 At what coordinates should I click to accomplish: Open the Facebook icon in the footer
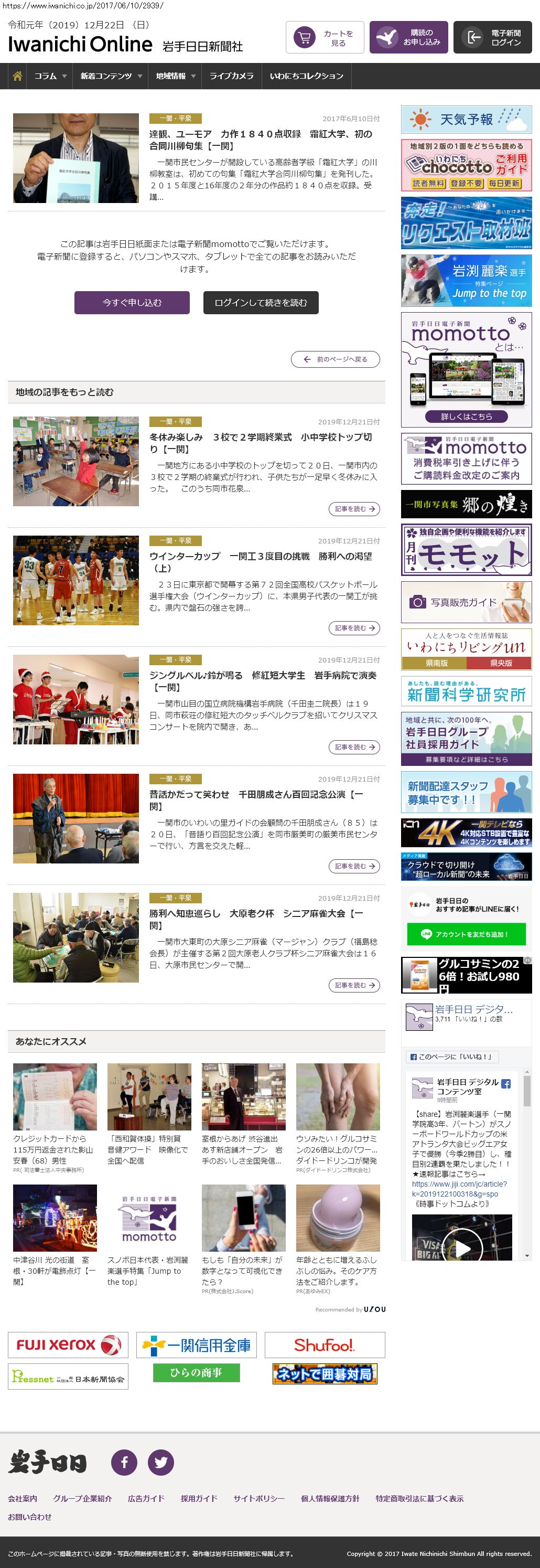point(124,1462)
